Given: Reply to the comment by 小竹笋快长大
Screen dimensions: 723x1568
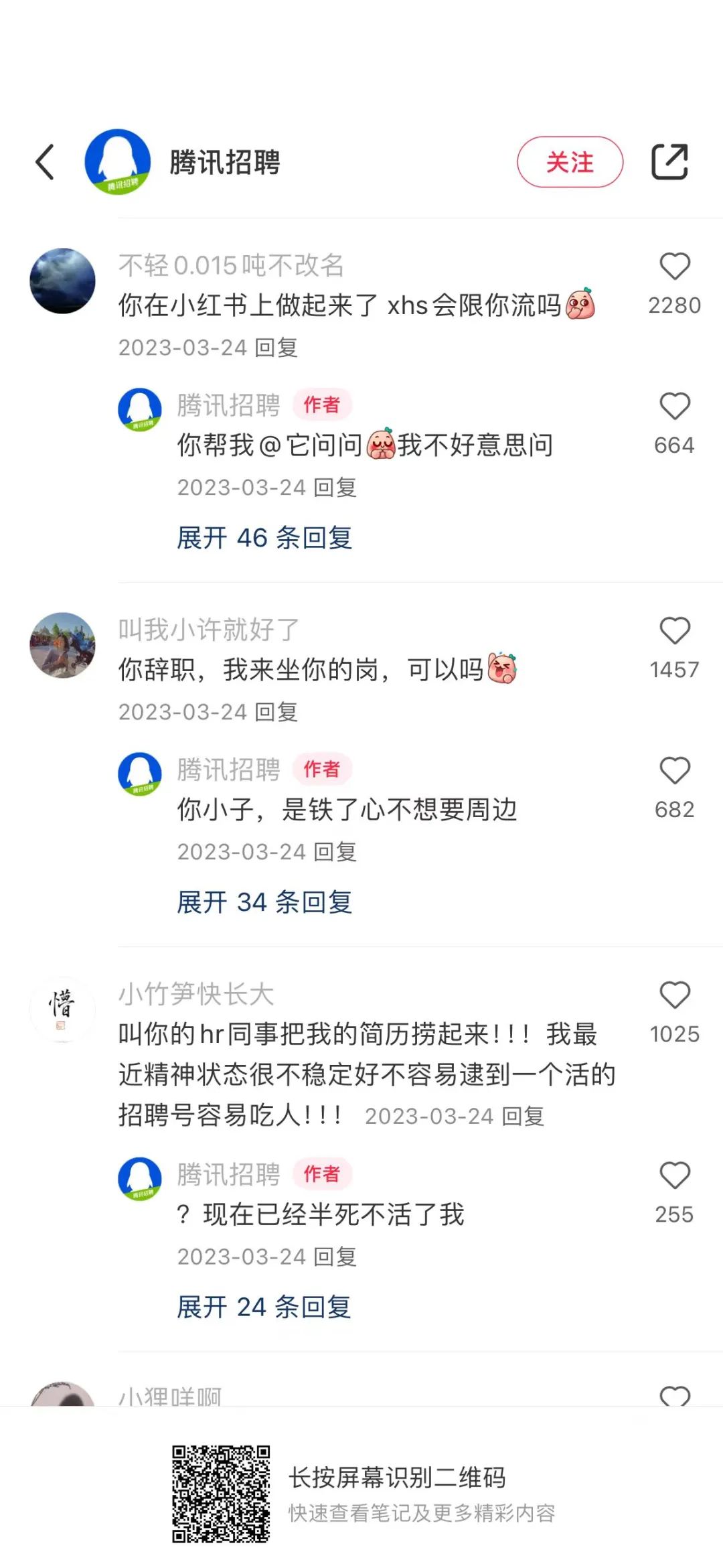Looking at the screenshot, I should pos(523,1116).
